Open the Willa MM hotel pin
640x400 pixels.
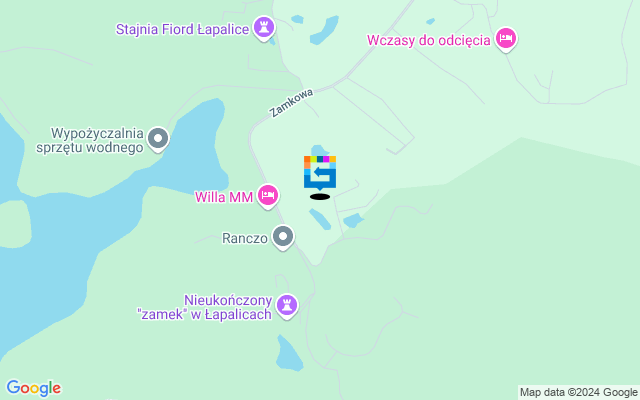point(267,196)
